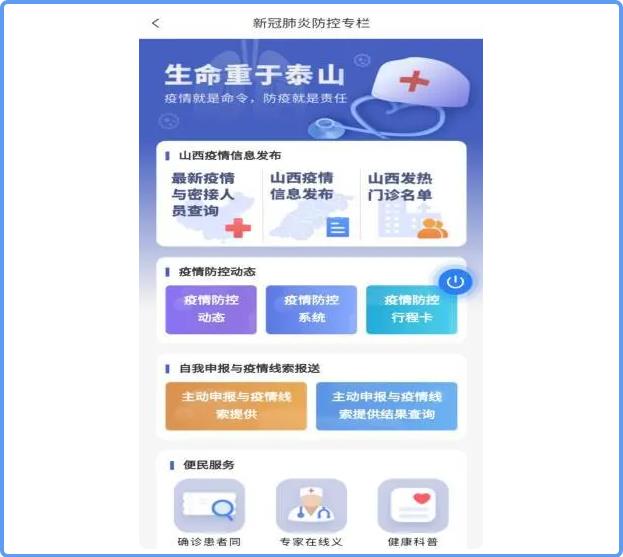Select 主动申报与疫情线索提供

236,405
